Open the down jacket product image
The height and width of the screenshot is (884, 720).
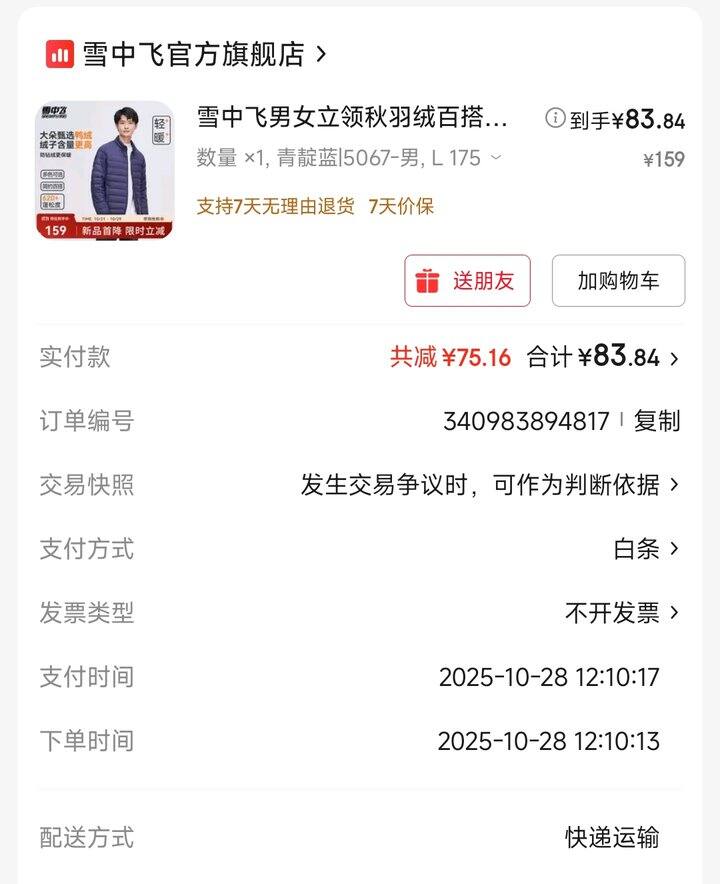(105, 170)
